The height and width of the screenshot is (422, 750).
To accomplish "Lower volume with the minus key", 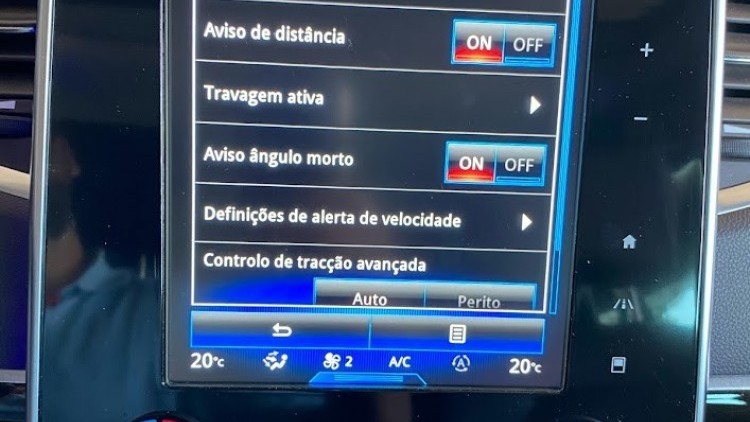I will [641, 120].
